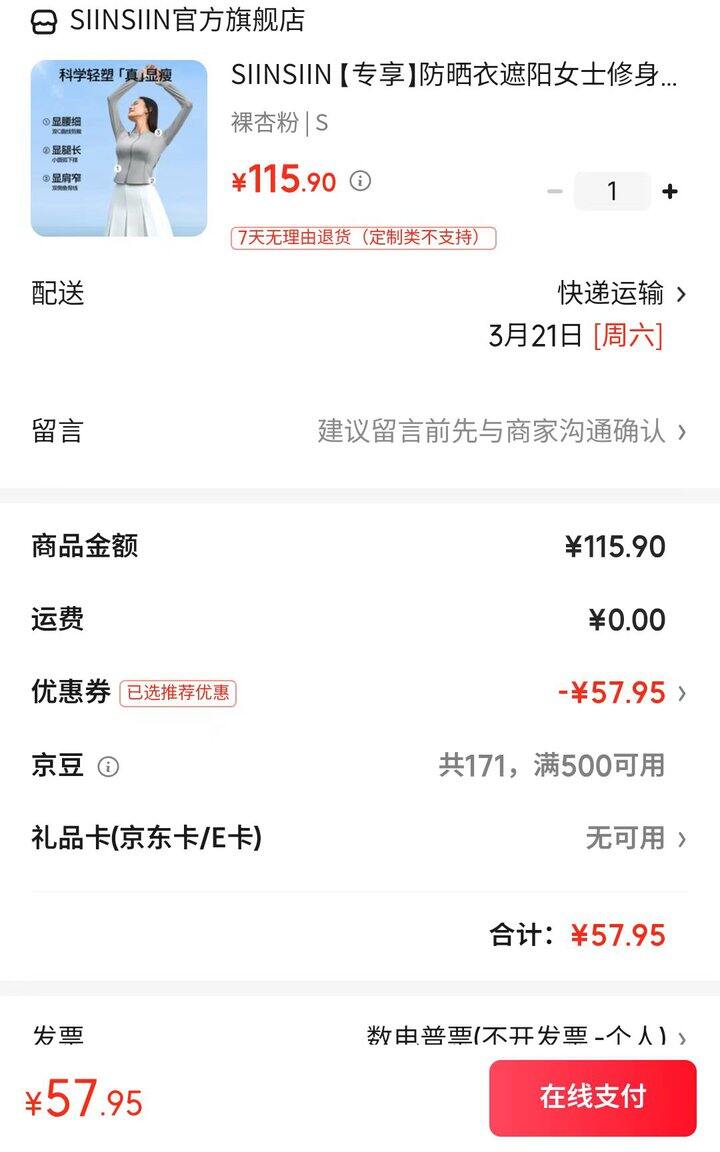Show price details info next to ¥115.90
Image resolution: width=720 pixels, height=1152 pixels.
[x=361, y=181]
